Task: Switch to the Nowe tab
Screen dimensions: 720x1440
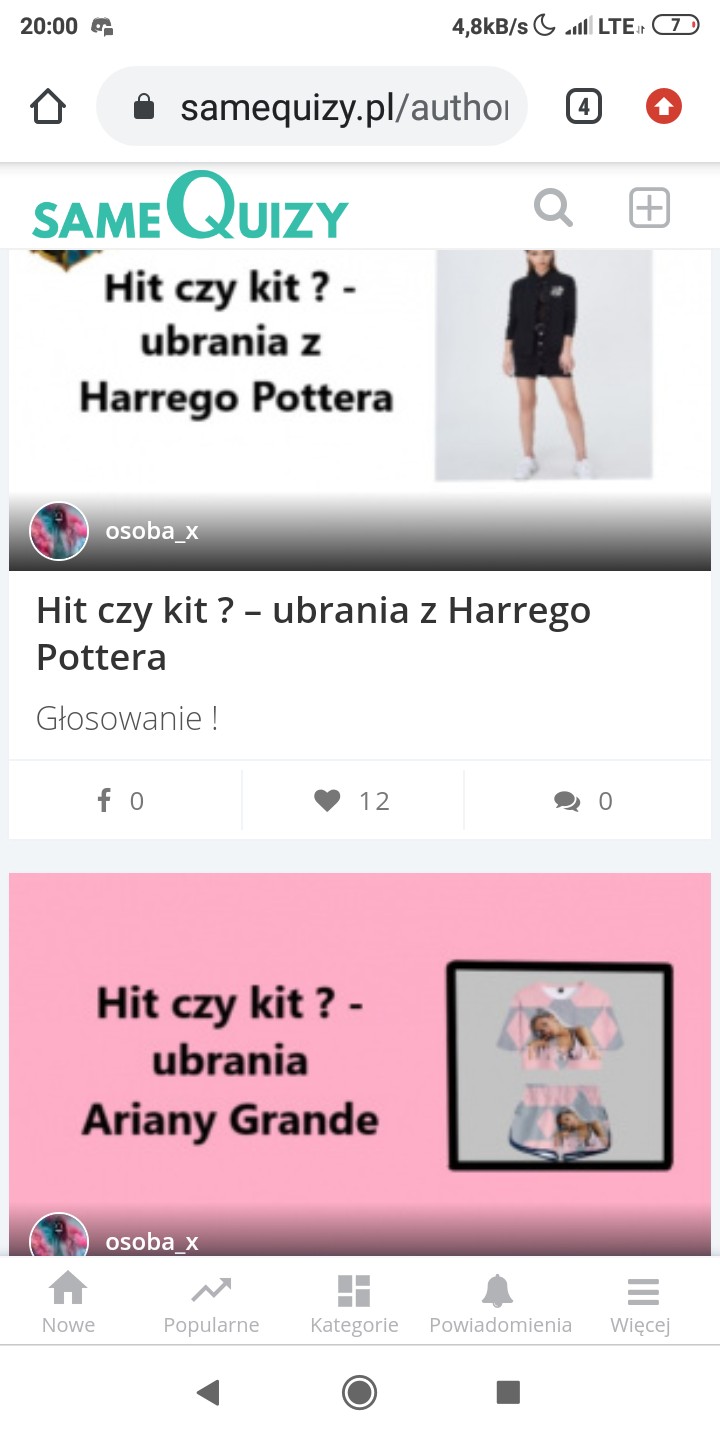Action: point(68,1303)
